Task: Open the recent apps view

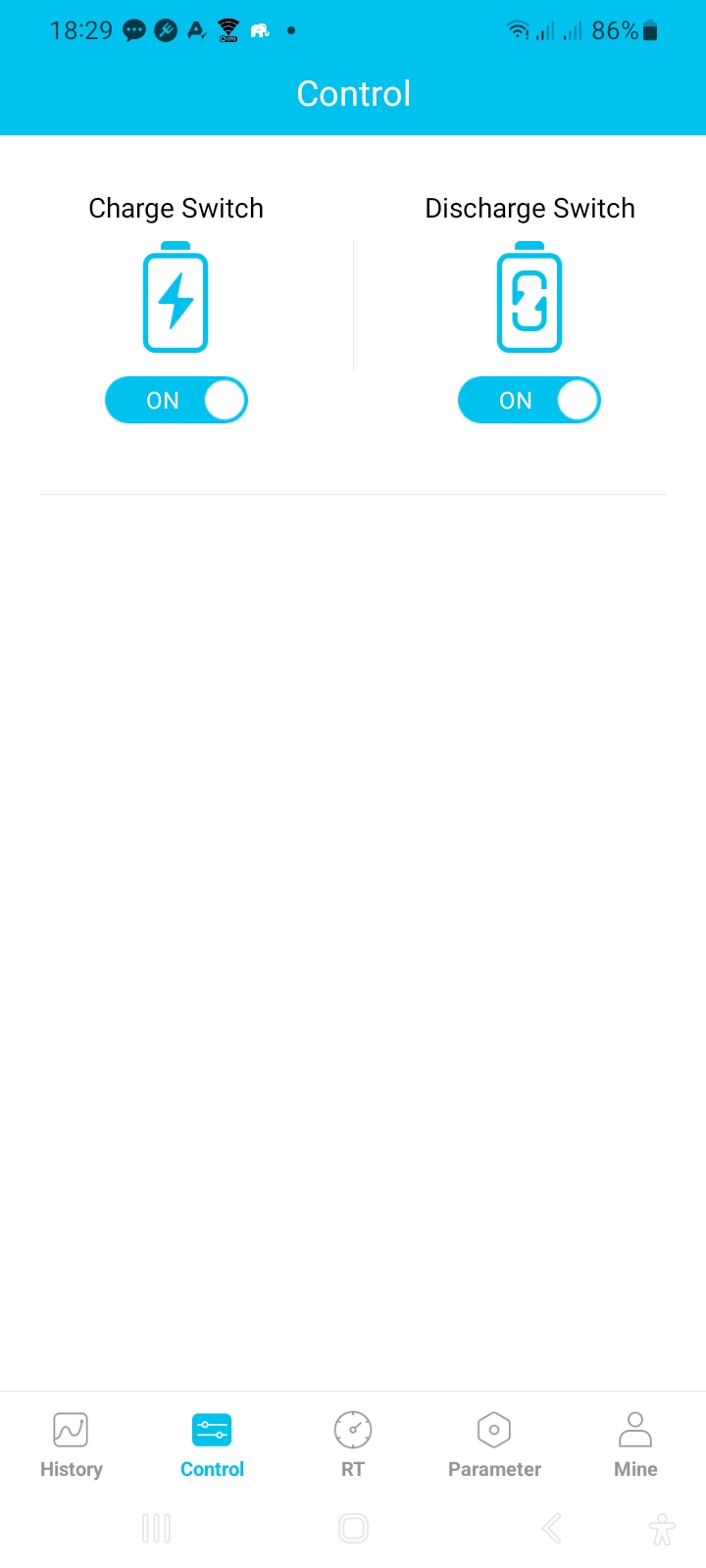Action: (157, 1528)
